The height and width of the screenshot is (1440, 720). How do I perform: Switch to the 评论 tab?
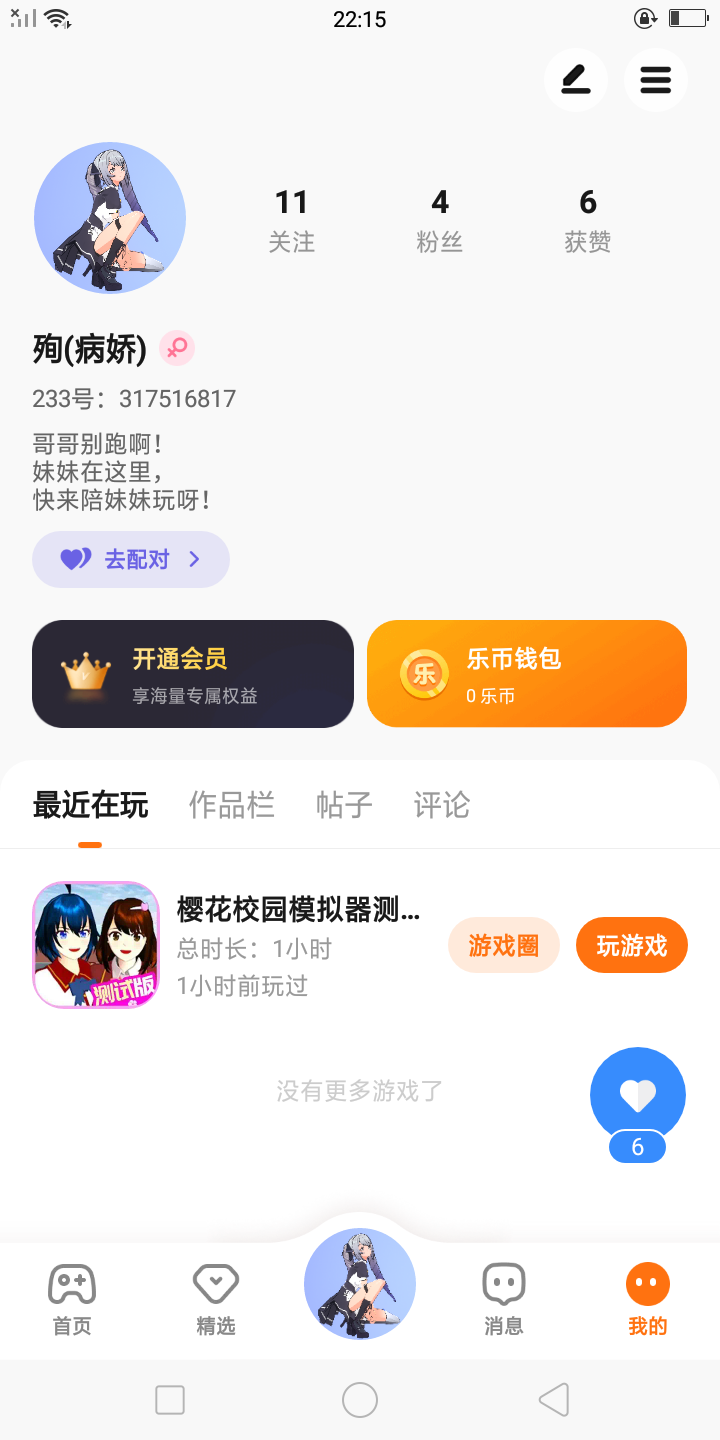click(441, 805)
